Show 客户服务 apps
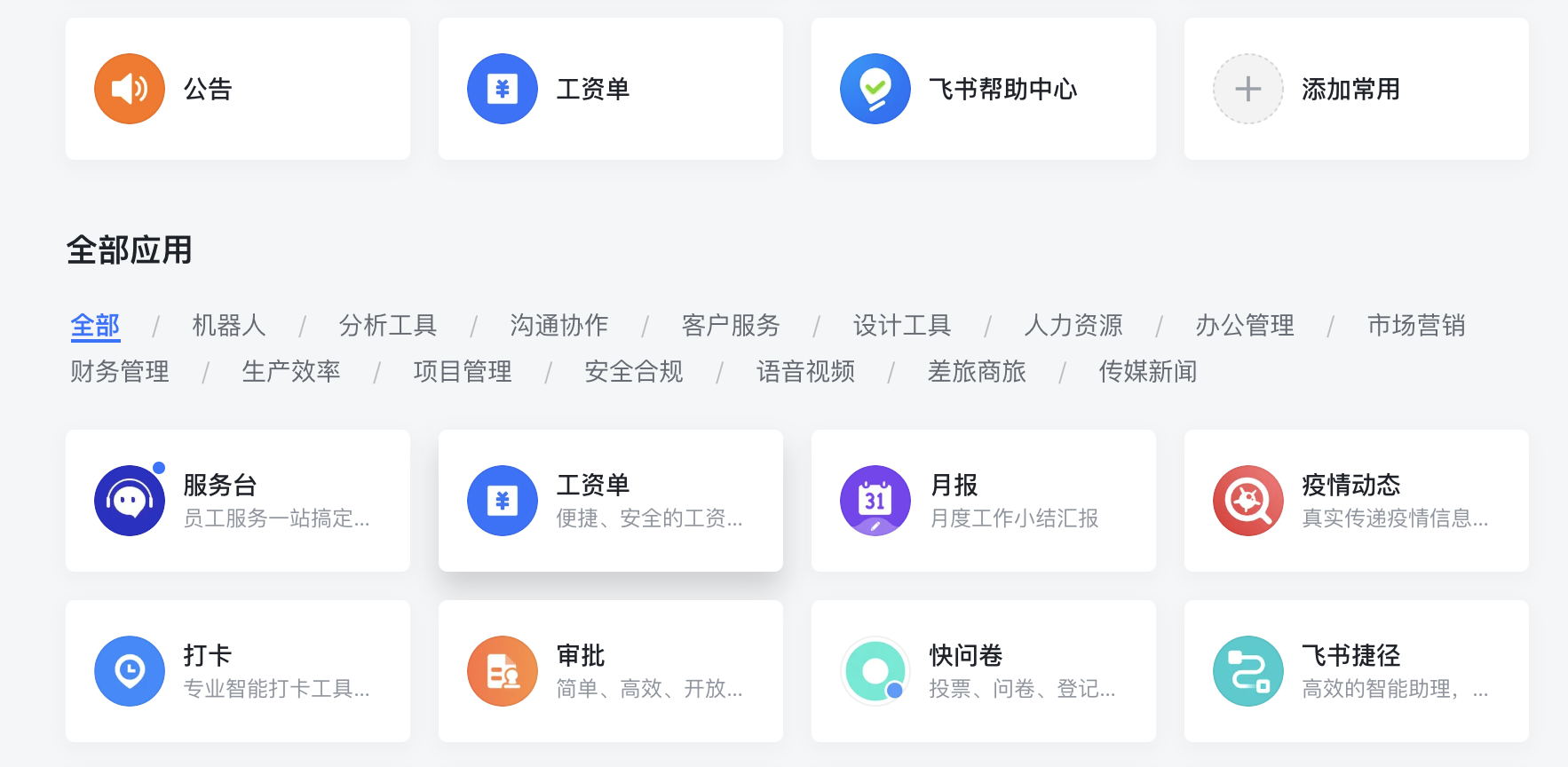The width and height of the screenshot is (1568, 767). [x=731, y=326]
